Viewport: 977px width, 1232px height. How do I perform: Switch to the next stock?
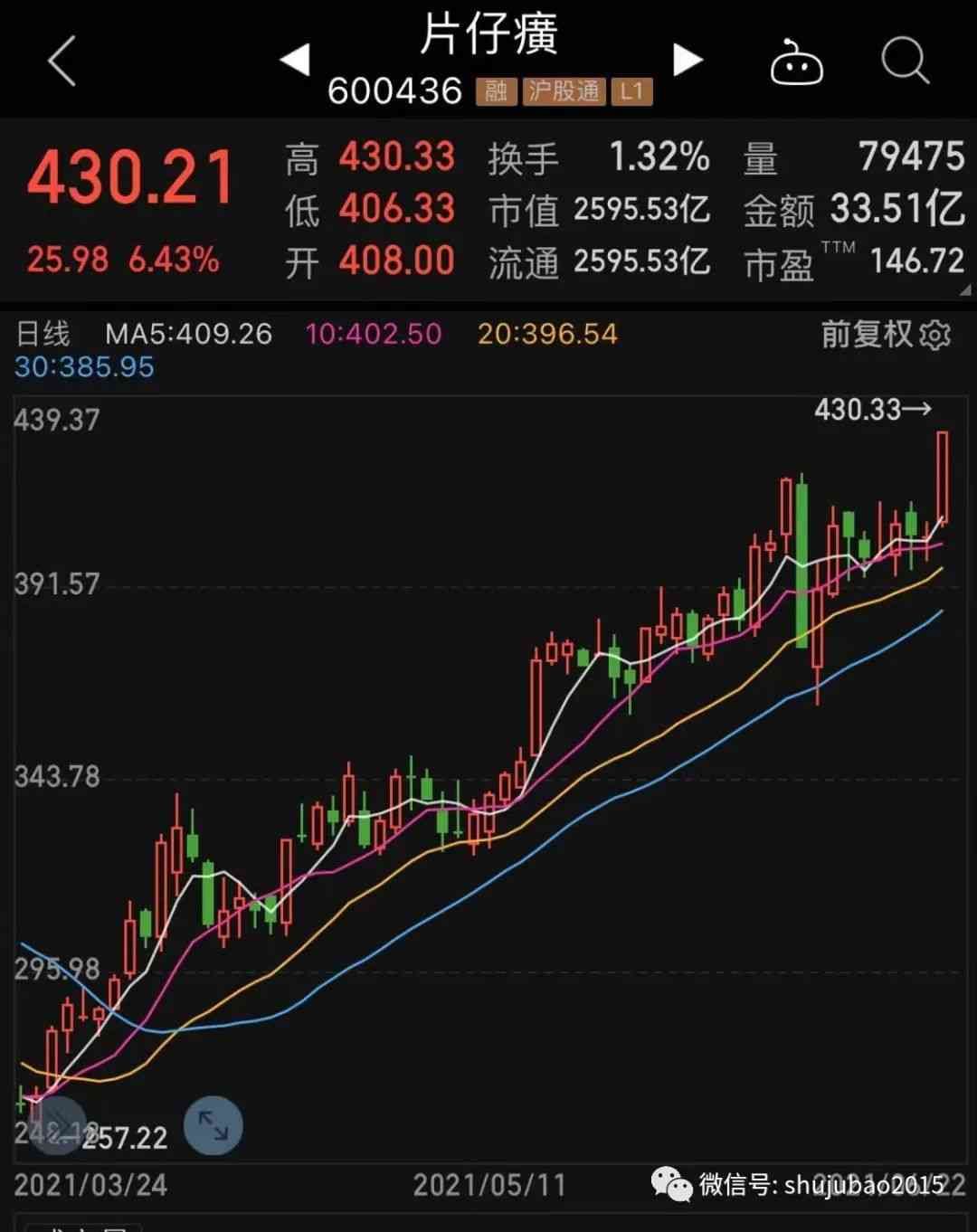(x=688, y=60)
